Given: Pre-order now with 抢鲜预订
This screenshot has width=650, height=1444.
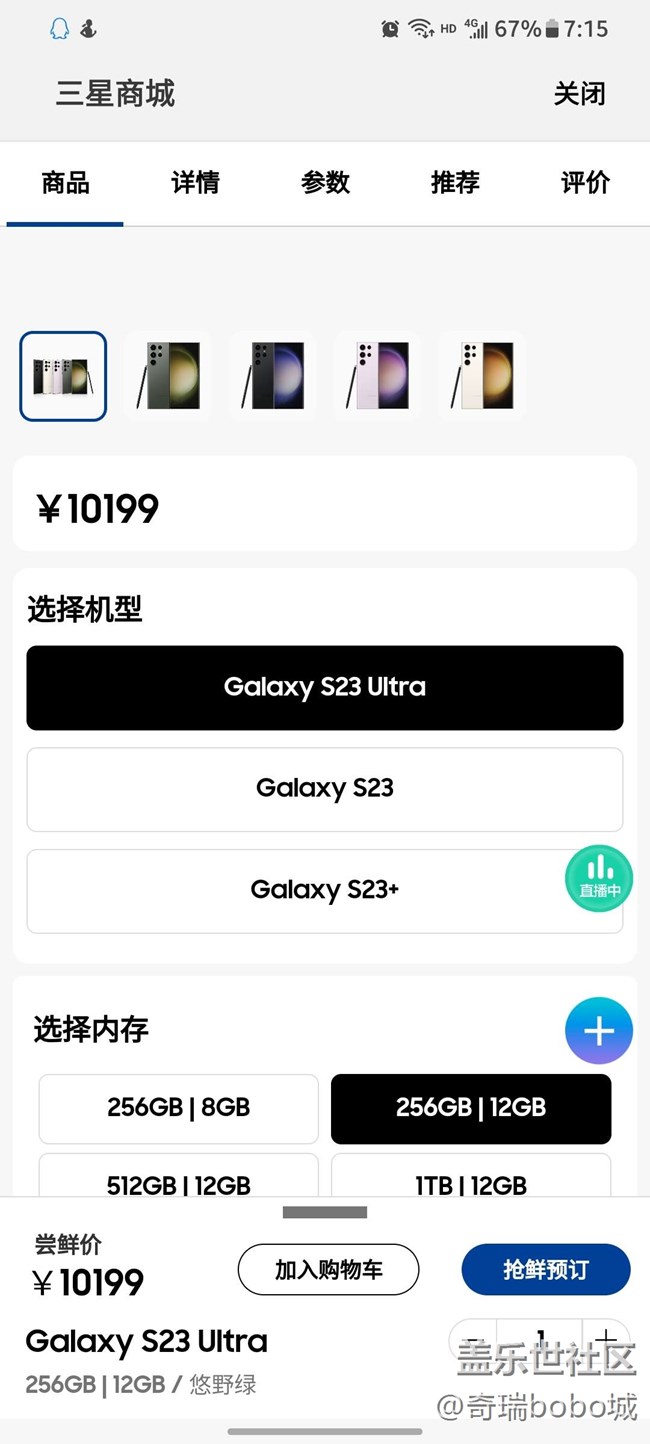Looking at the screenshot, I should 546,1270.
